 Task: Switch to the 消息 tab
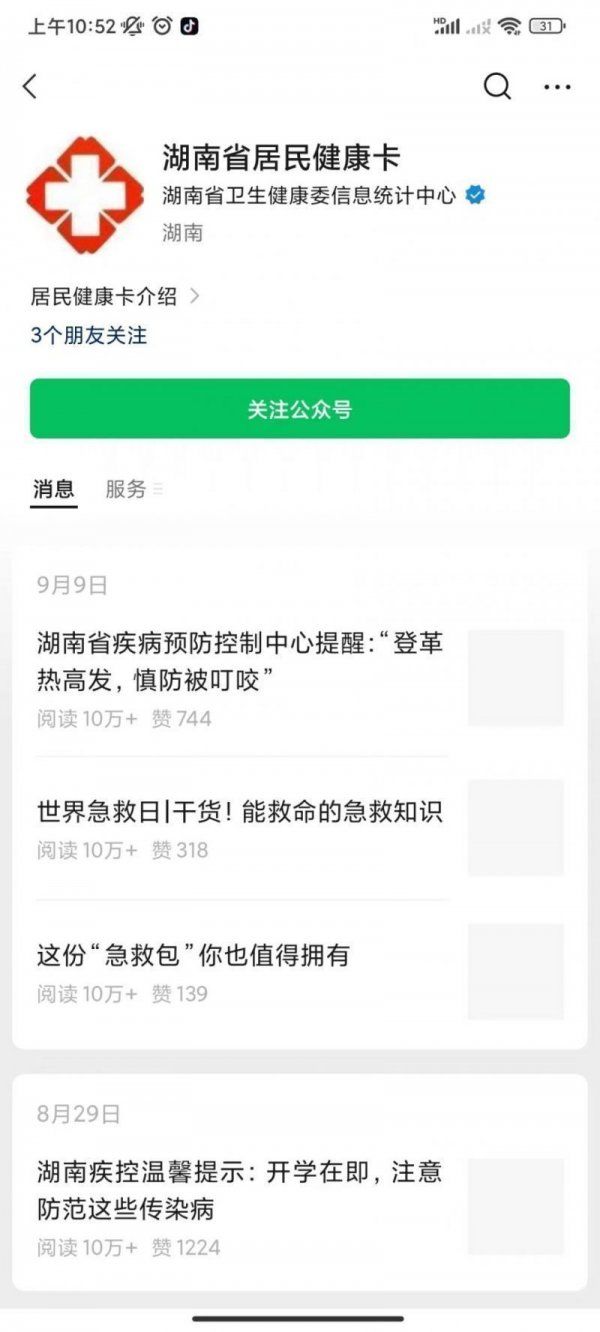(54, 489)
